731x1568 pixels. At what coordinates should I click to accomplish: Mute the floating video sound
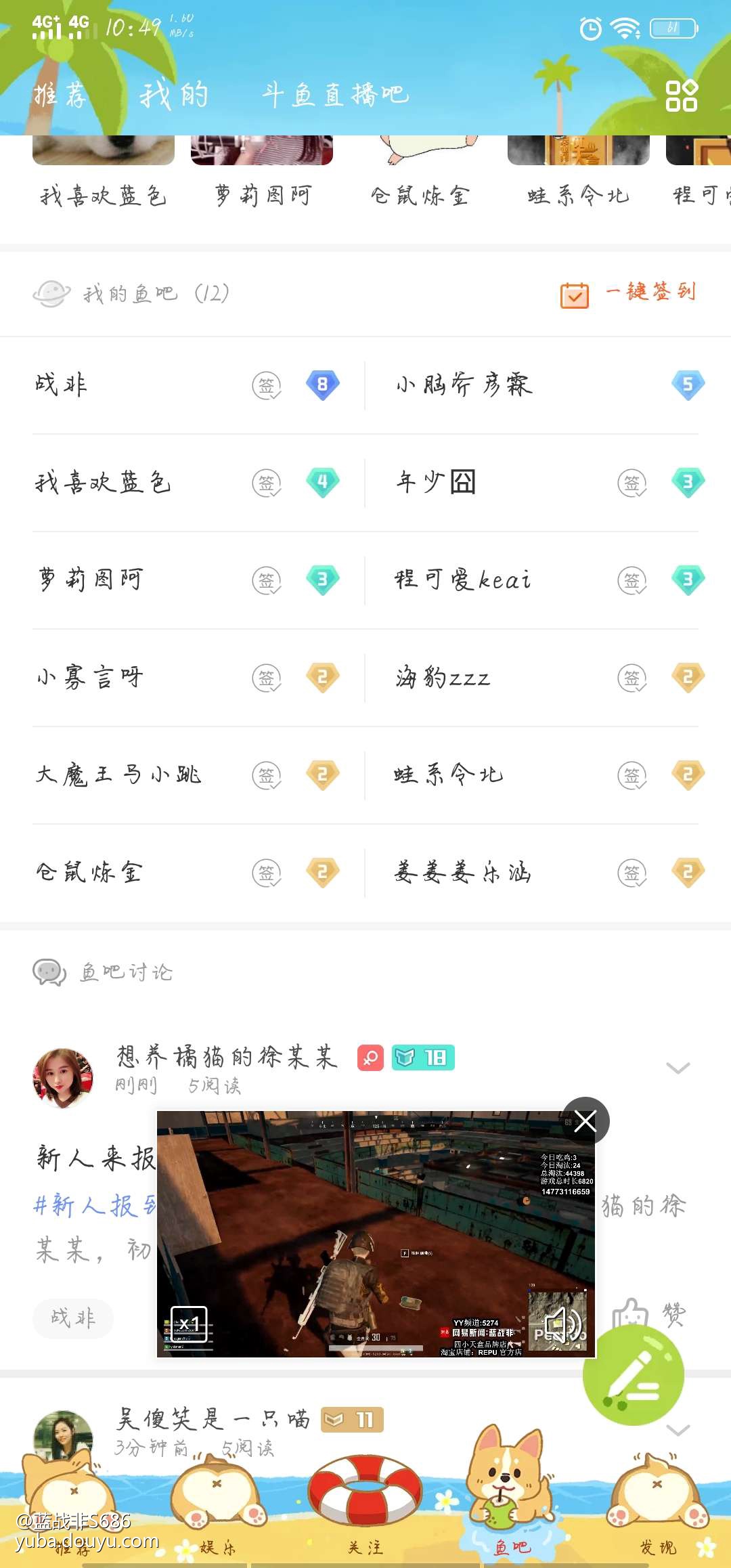(563, 1326)
